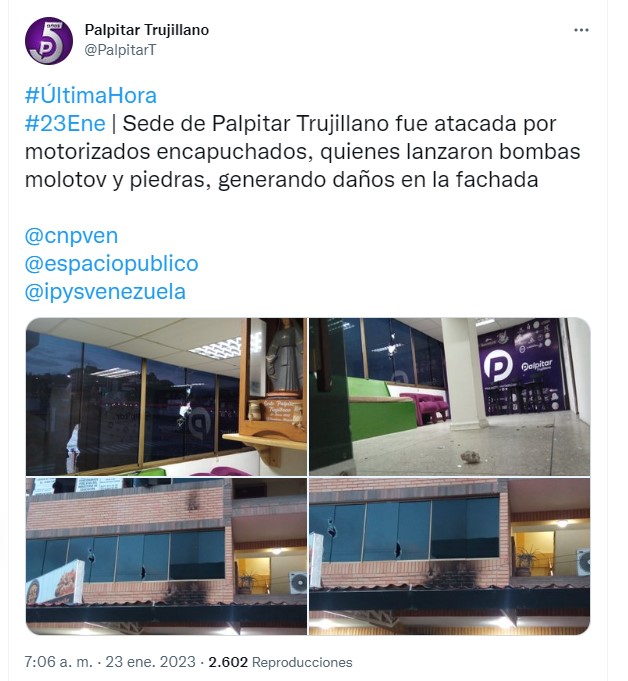Tap the #ÚltimaHora hashtag

pyautogui.click(x=90, y=96)
